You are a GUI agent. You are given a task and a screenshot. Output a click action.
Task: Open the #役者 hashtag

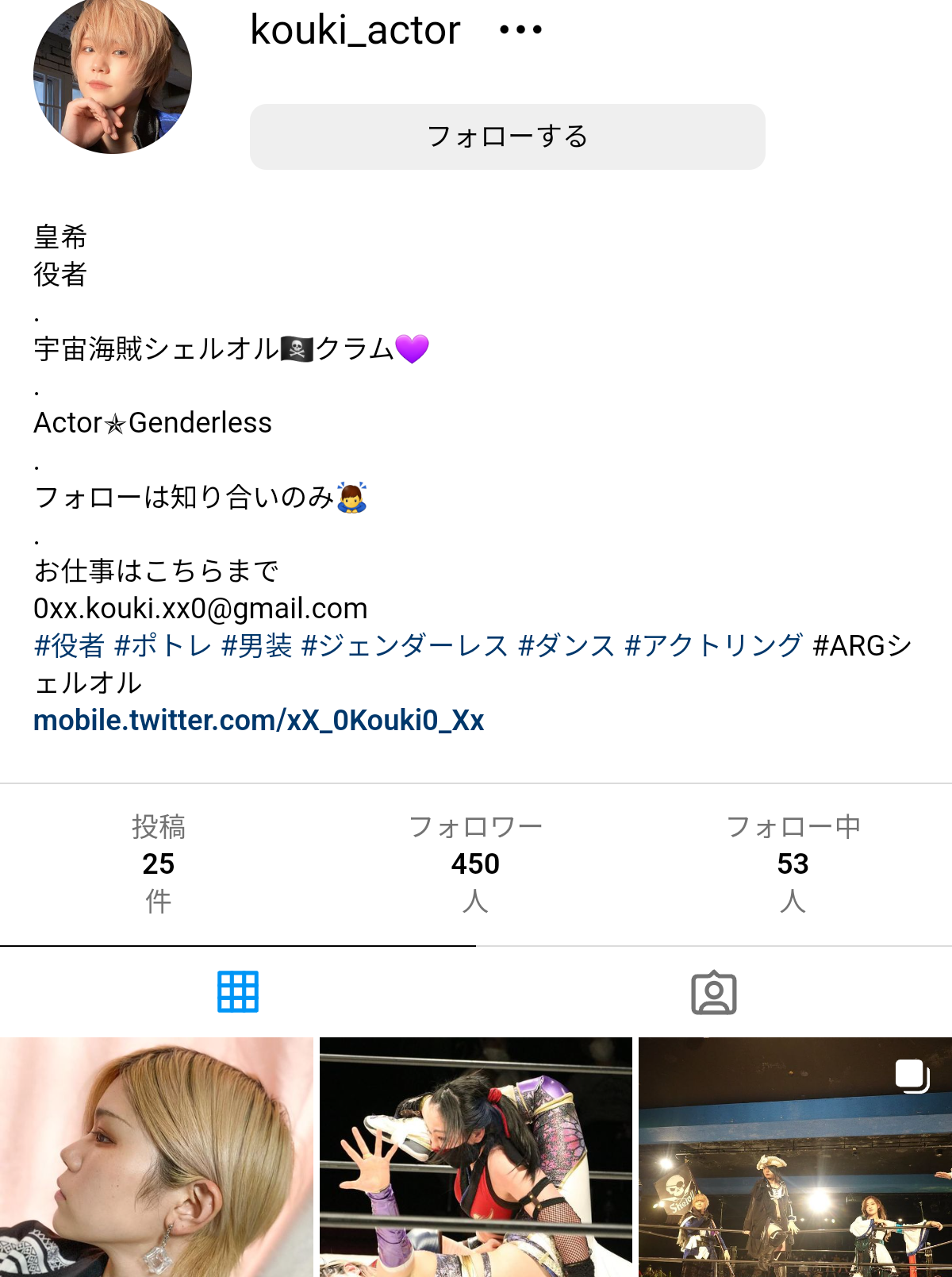69,646
